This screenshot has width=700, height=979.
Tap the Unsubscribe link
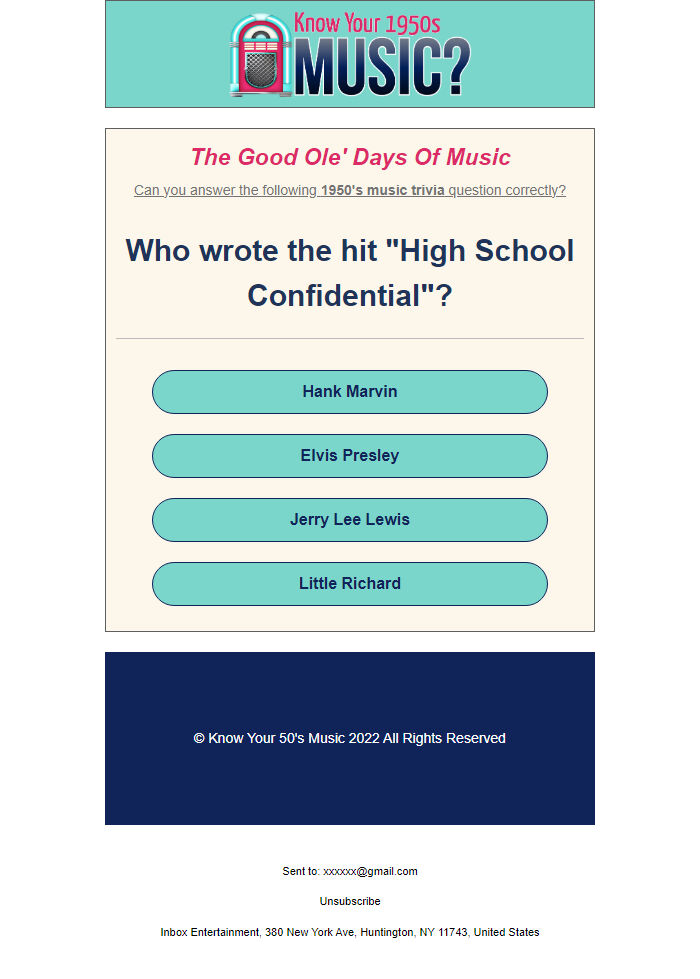[349, 901]
